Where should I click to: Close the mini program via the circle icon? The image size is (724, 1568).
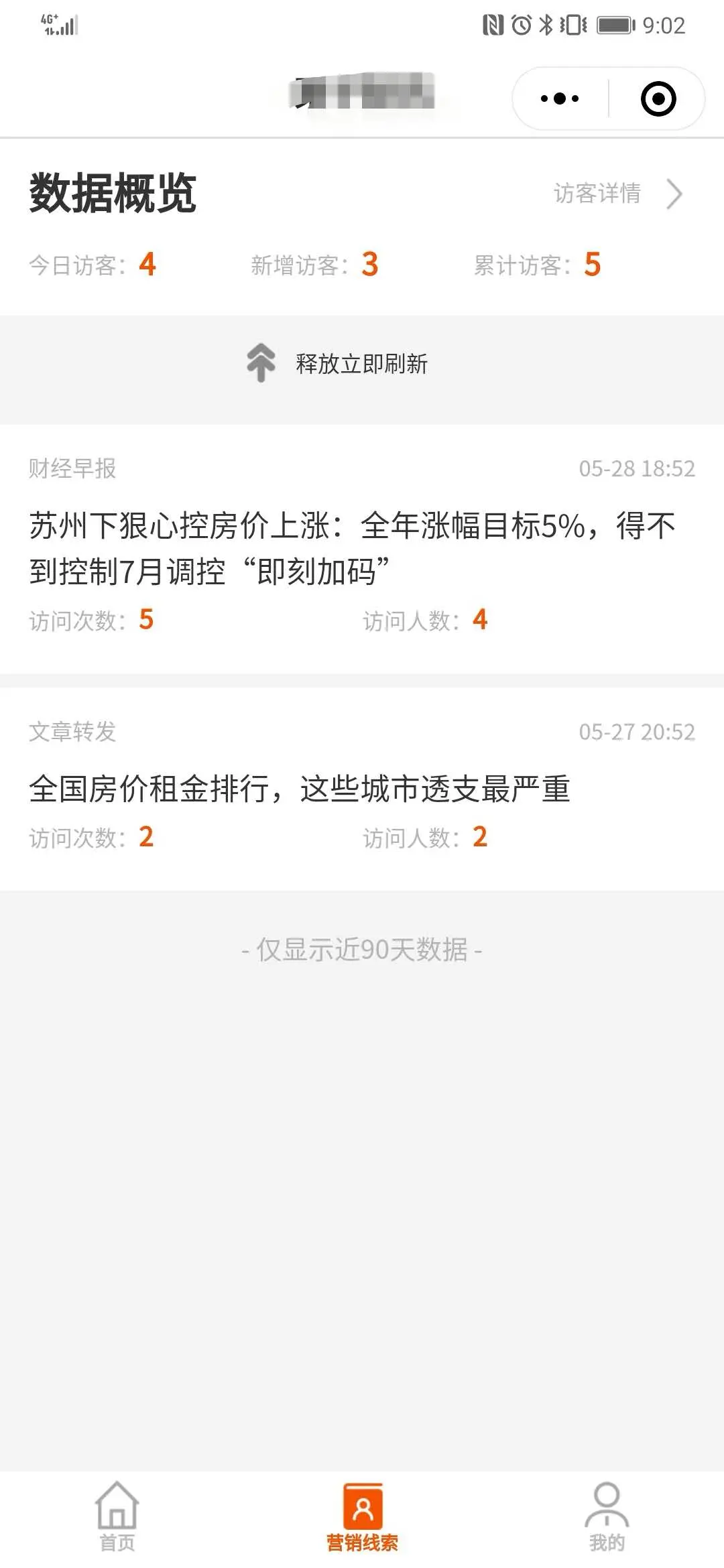(x=658, y=99)
